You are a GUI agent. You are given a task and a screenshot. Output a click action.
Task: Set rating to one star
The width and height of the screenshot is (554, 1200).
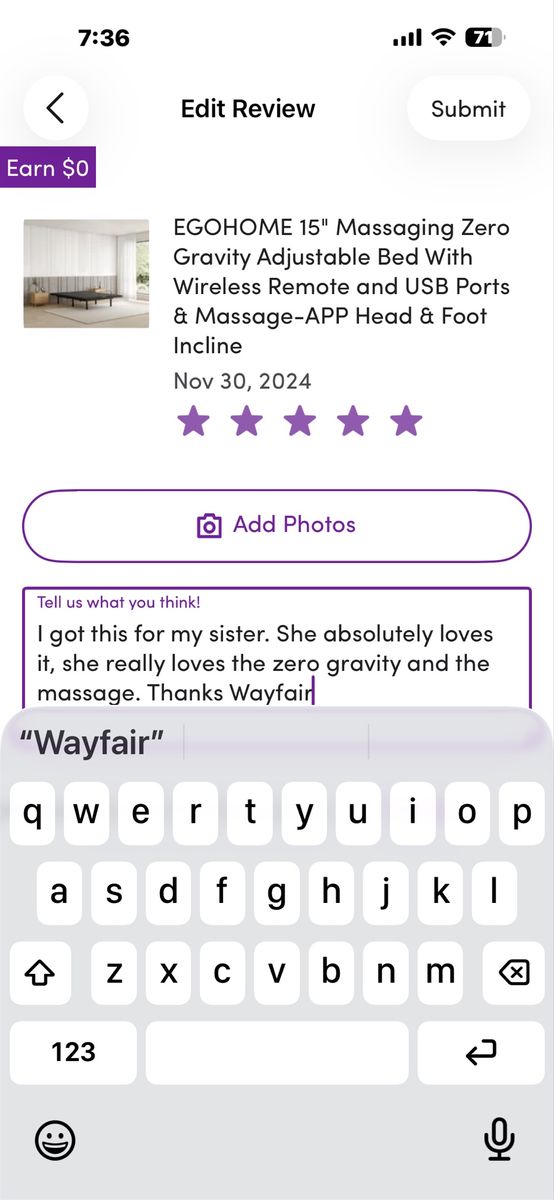(x=193, y=421)
